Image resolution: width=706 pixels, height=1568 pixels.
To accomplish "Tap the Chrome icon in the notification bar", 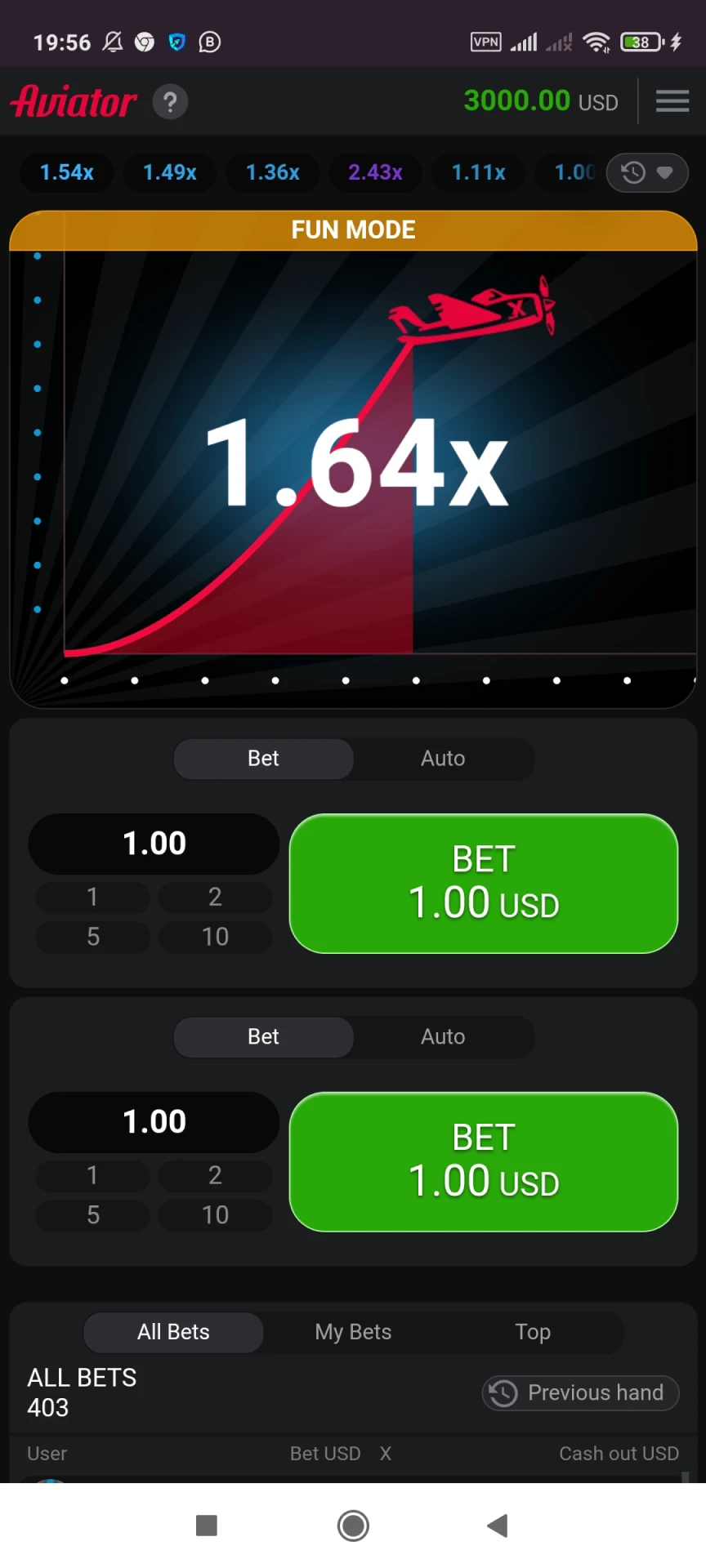I will (145, 42).
